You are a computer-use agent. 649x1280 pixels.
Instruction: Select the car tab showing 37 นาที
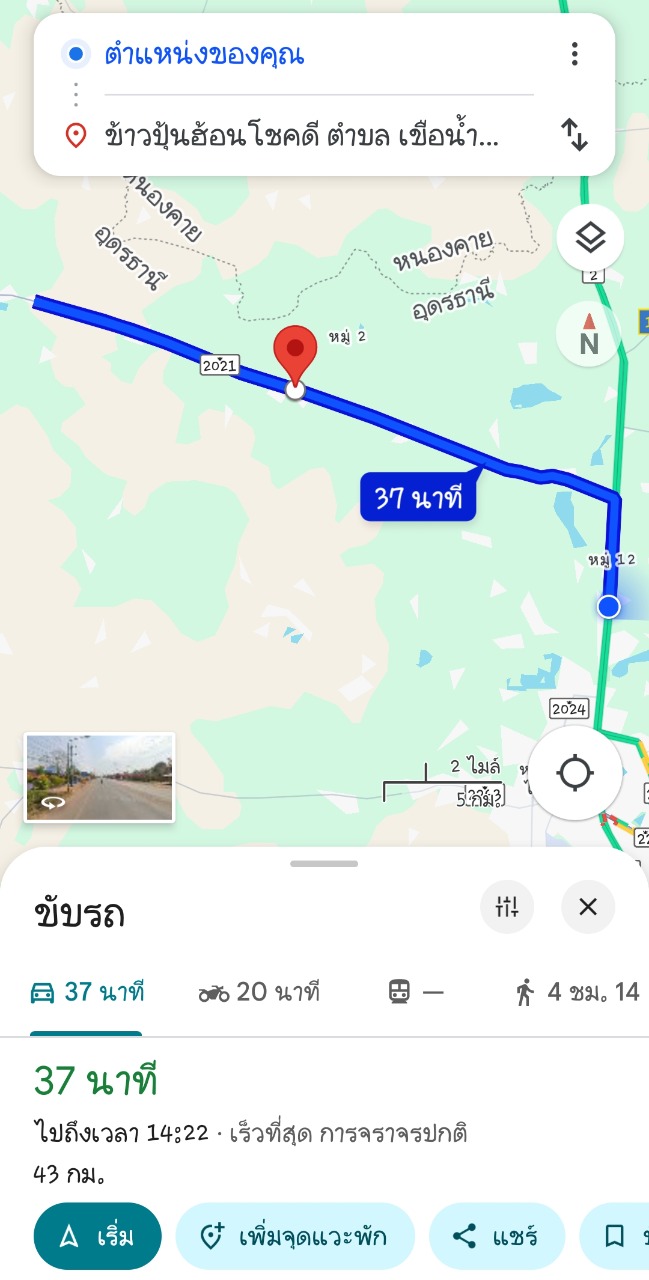point(87,992)
